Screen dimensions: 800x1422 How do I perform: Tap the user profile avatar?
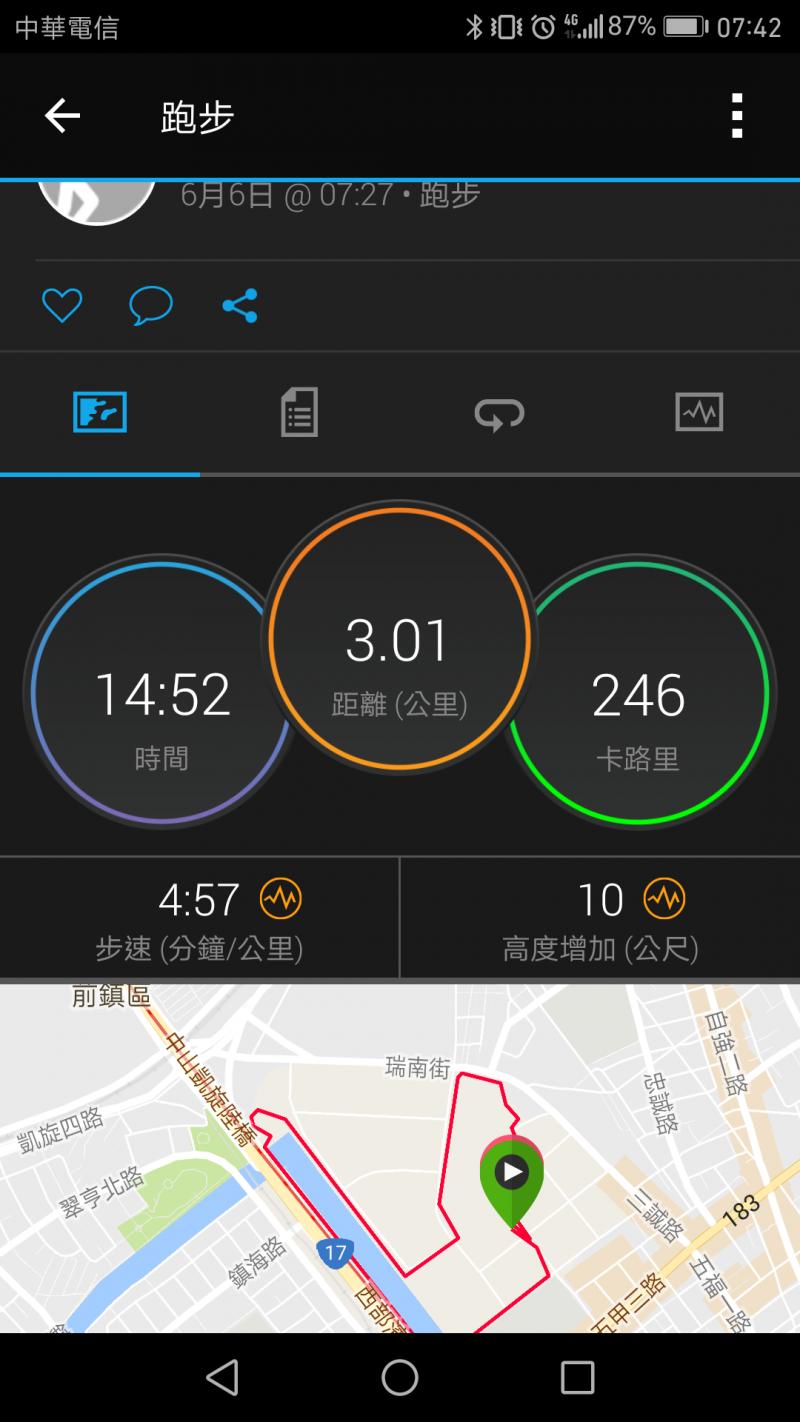click(x=97, y=200)
